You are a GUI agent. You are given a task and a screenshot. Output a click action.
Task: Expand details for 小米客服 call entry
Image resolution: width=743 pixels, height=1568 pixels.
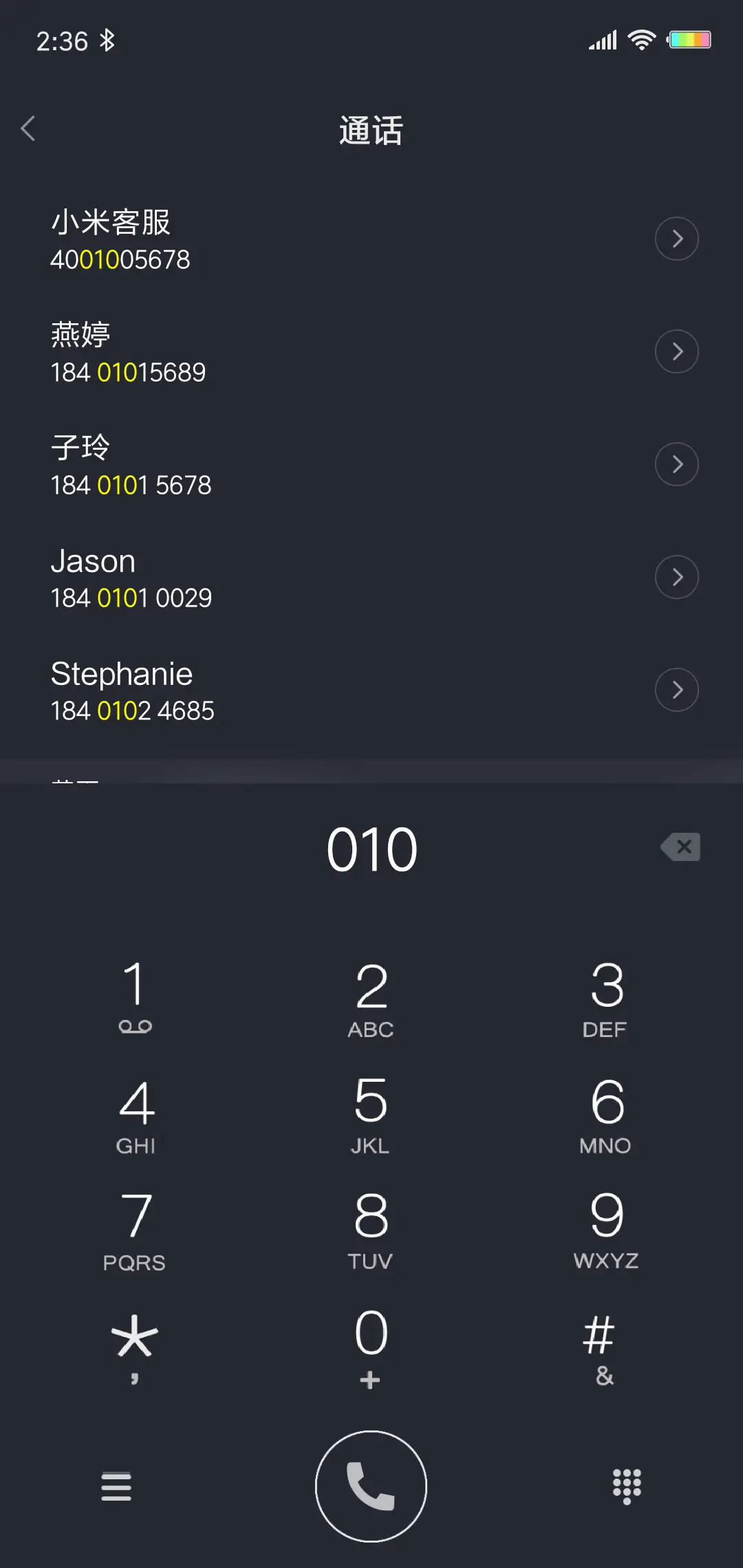[676, 239]
